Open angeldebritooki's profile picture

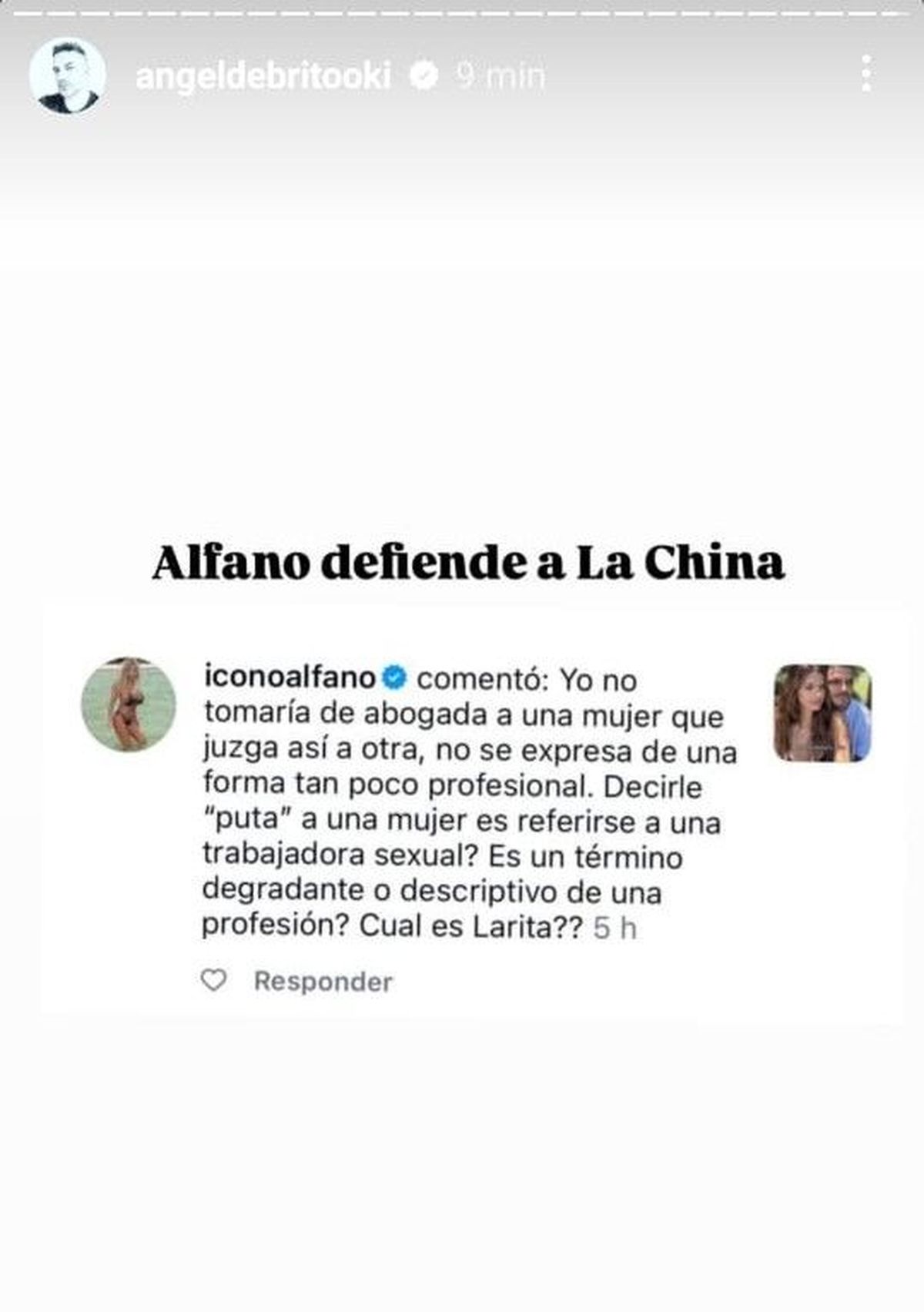click(x=67, y=76)
